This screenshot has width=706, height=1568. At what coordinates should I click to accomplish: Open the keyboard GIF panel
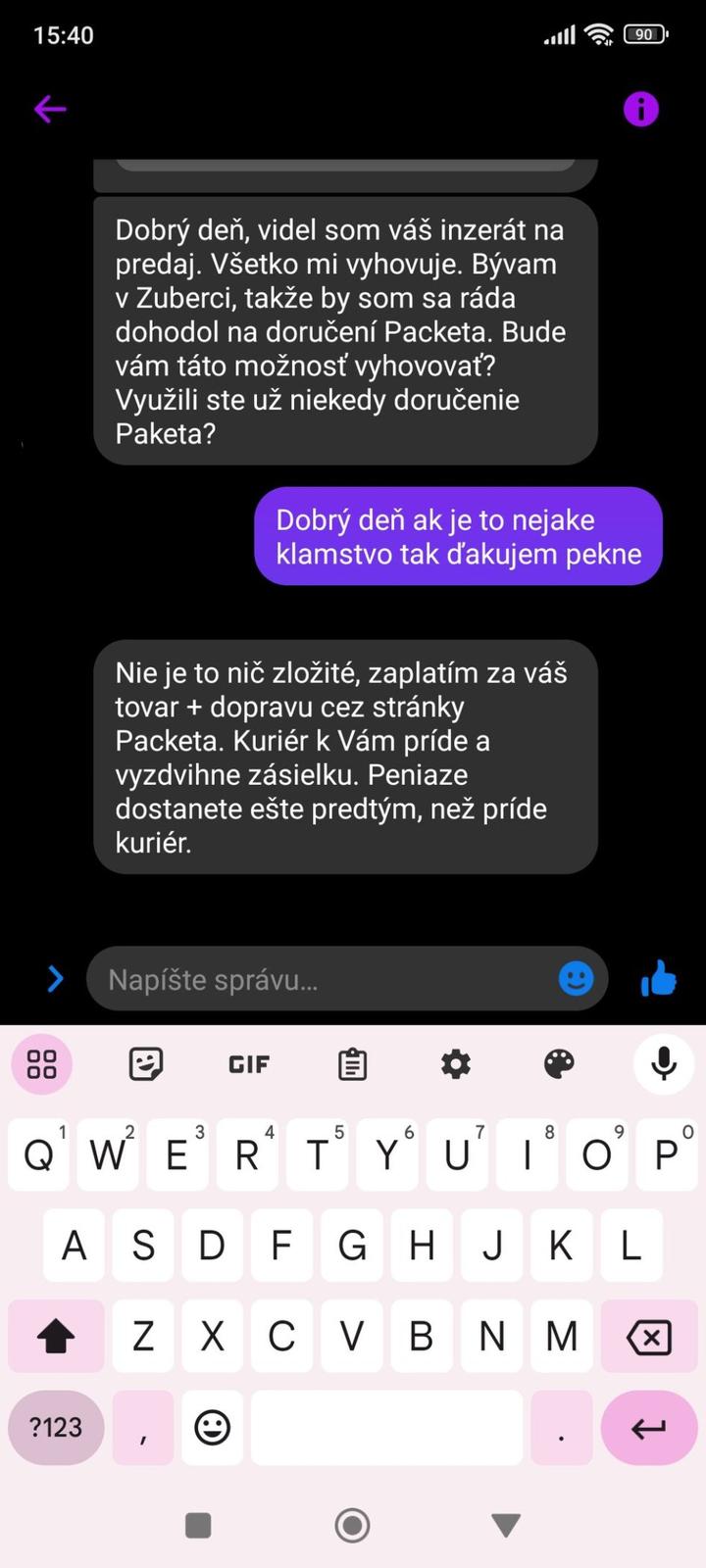(249, 1064)
